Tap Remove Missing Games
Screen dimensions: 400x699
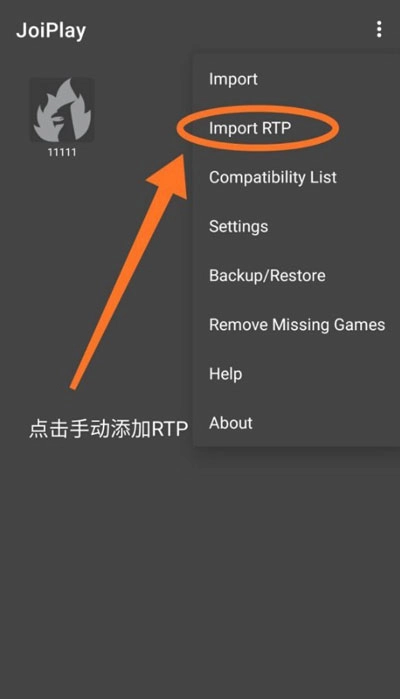coord(297,325)
